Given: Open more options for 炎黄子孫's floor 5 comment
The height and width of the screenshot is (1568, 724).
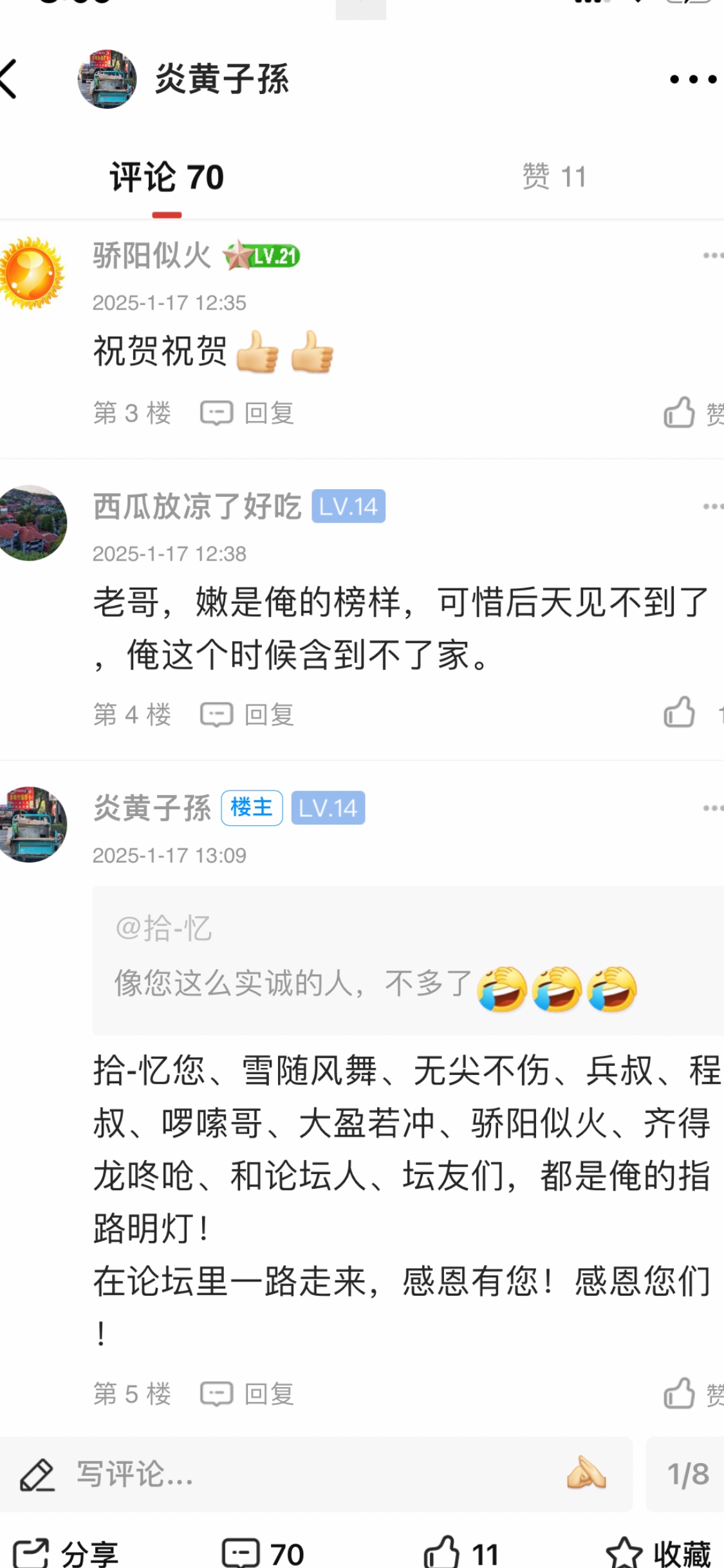Looking at the screenshot, I should (712, 808).
